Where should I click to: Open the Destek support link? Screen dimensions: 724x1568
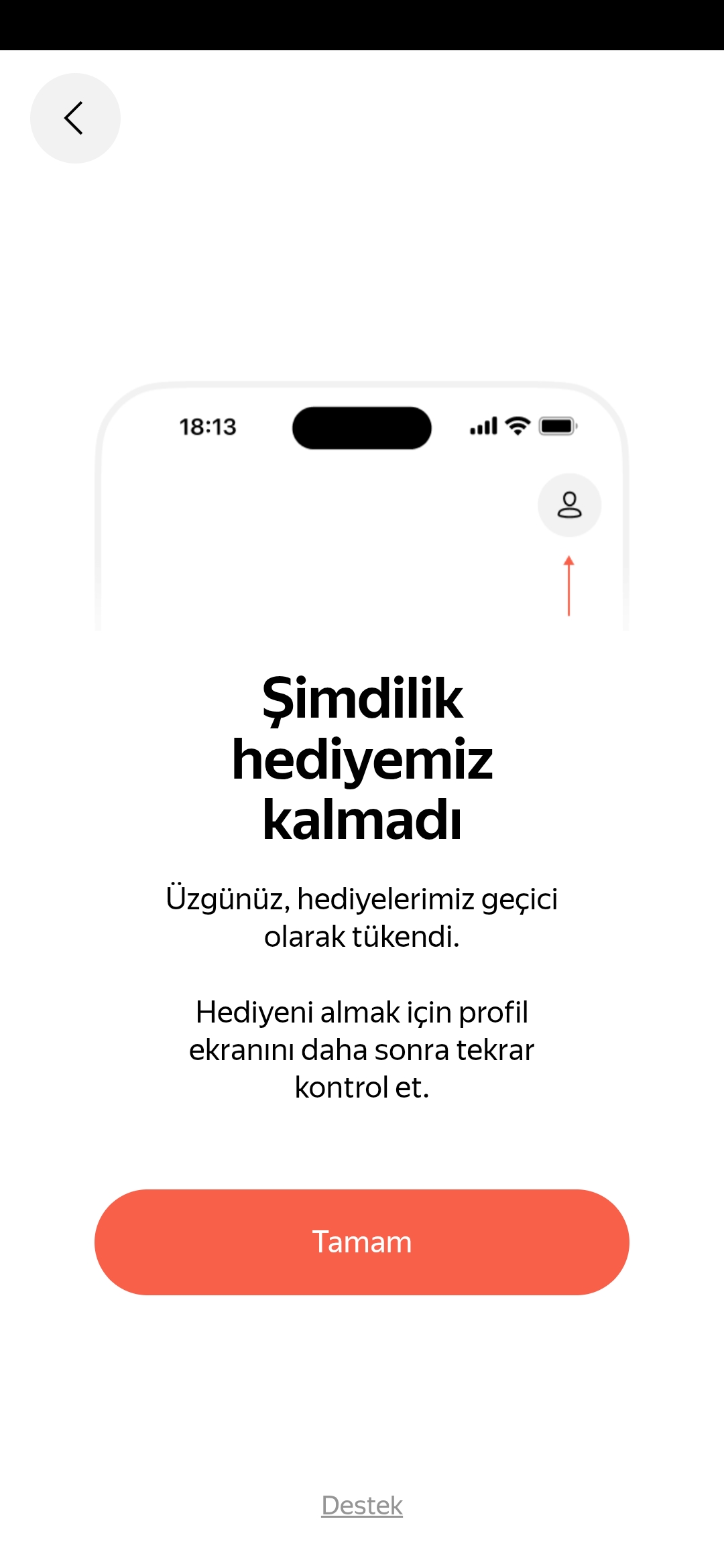pos(362,1505)
